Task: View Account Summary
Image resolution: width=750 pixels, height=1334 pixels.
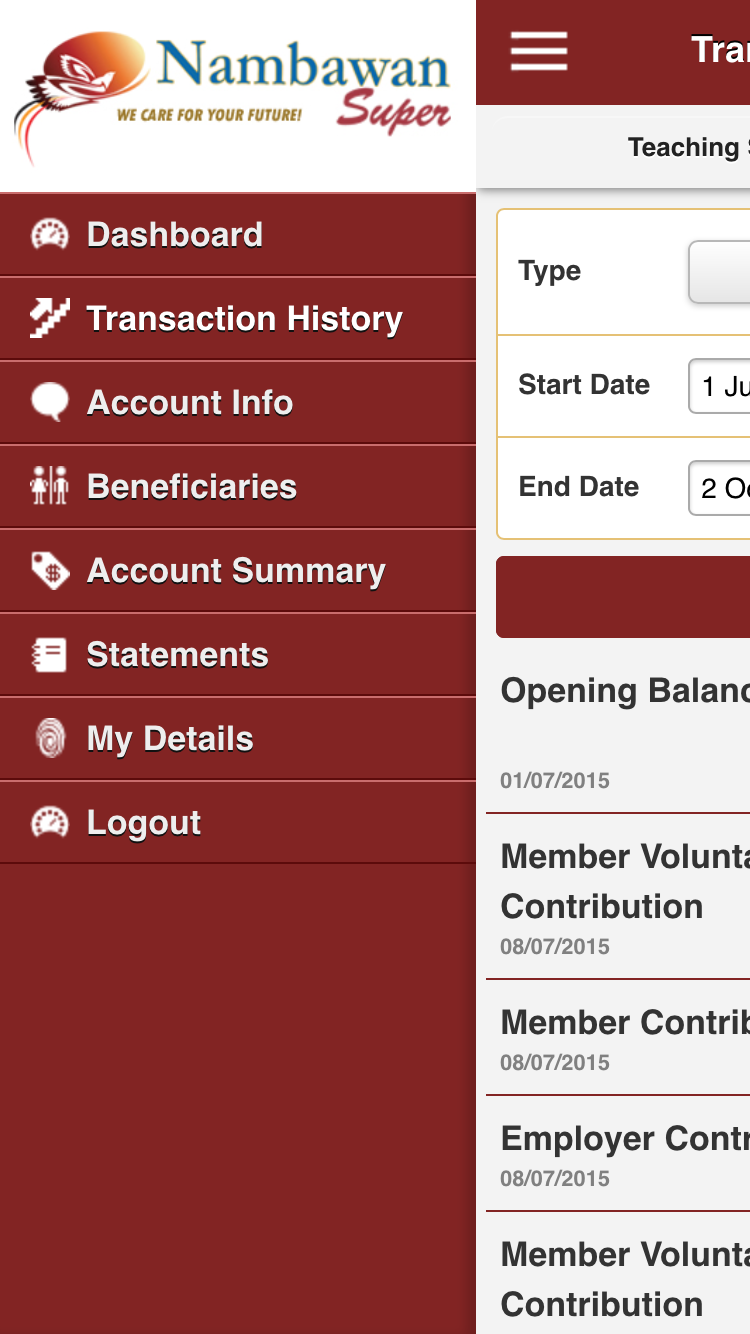Action: pos(237,571)
